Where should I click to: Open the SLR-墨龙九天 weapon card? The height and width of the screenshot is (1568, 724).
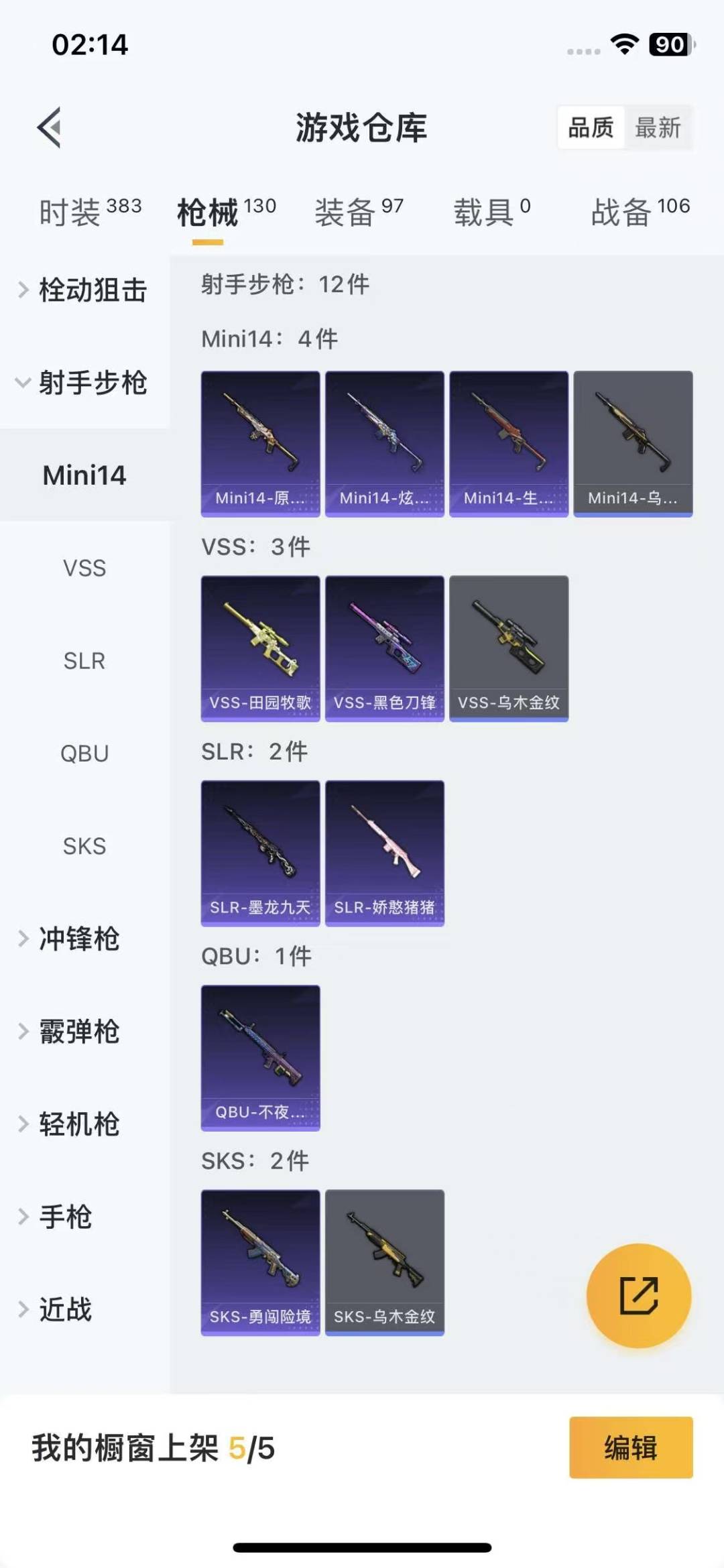tap(260, 851)
